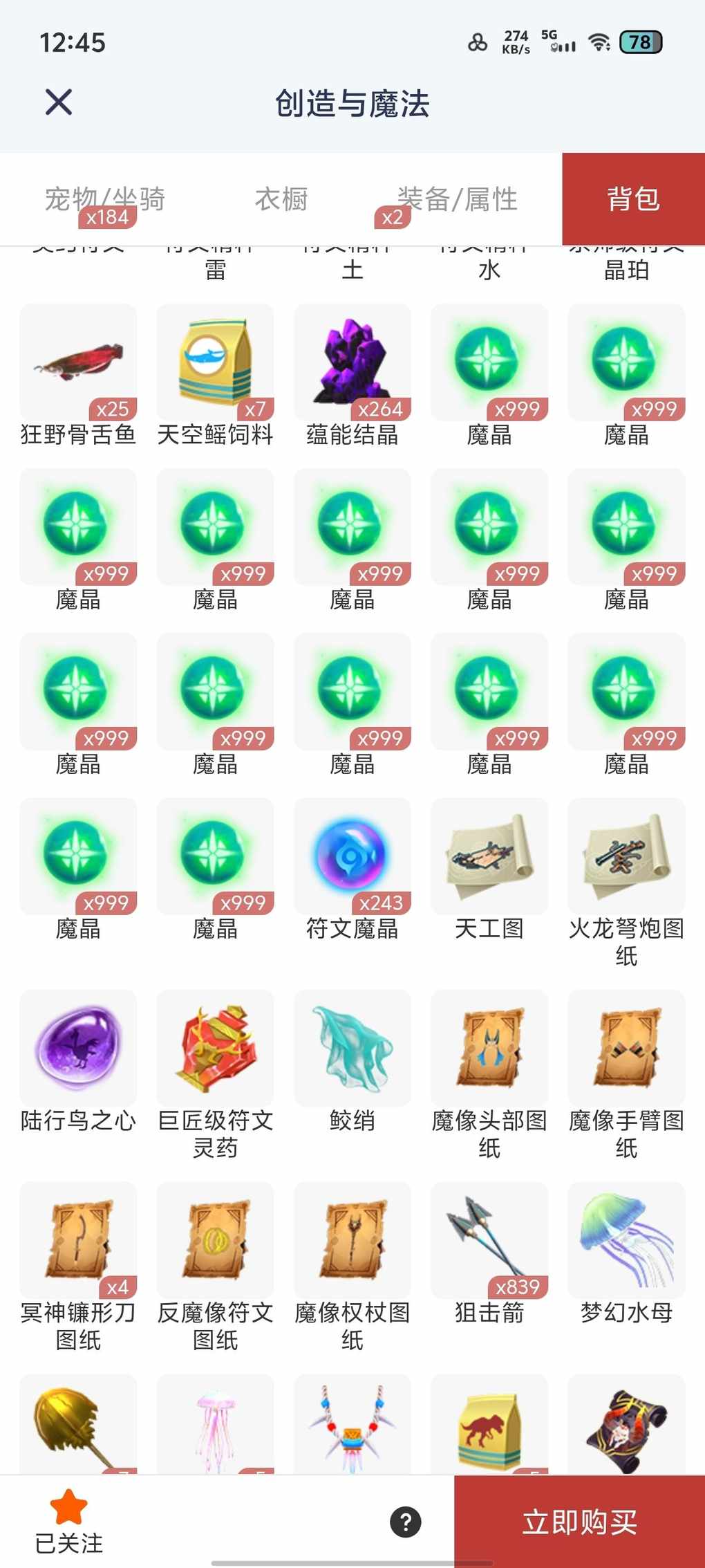Open the 梦幻水母 item
Image resolution: width=705 pixels, height=1568 pixels.
[626, 1241]
